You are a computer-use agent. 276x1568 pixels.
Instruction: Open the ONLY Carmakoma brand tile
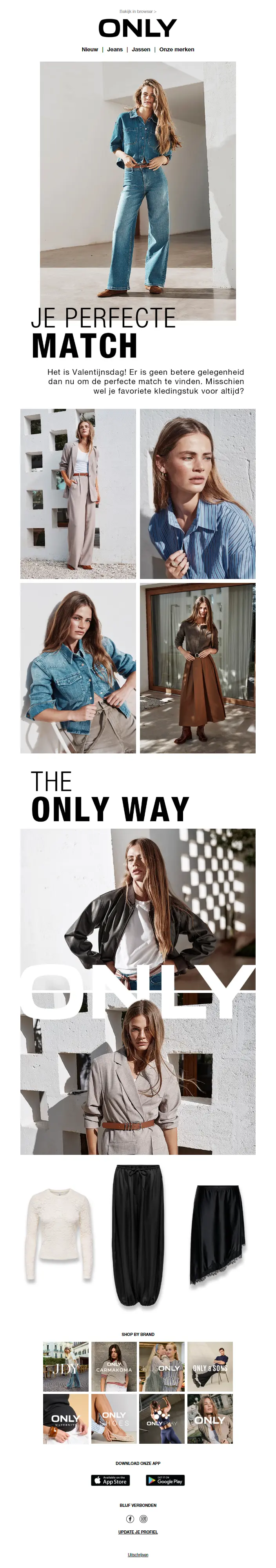(114, 1367)
